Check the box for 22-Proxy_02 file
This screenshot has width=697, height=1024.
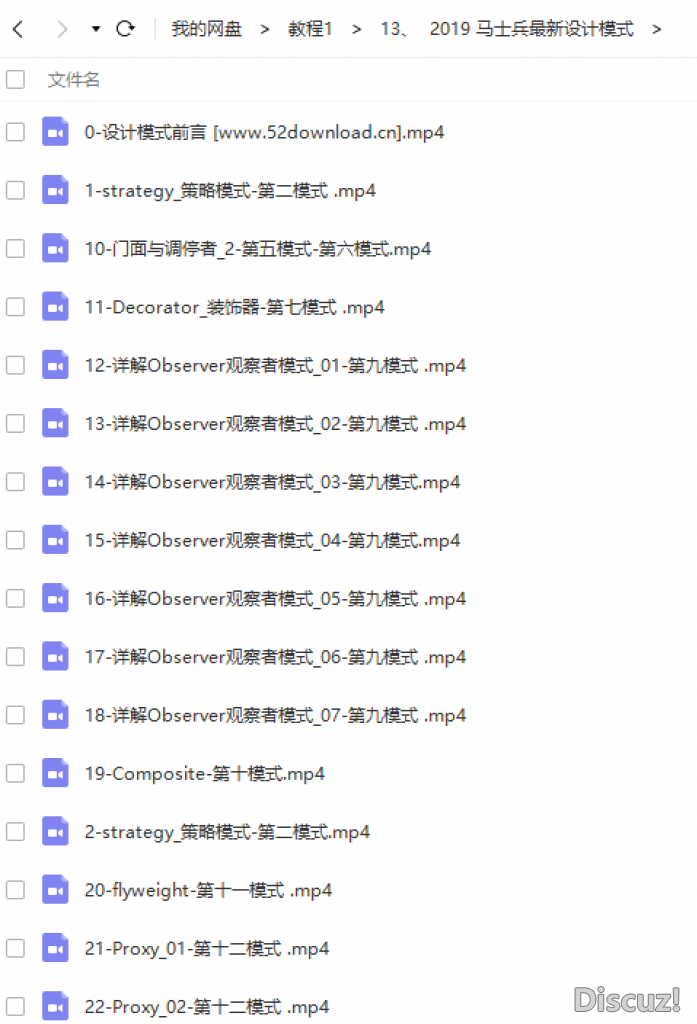click(15, 1006)
